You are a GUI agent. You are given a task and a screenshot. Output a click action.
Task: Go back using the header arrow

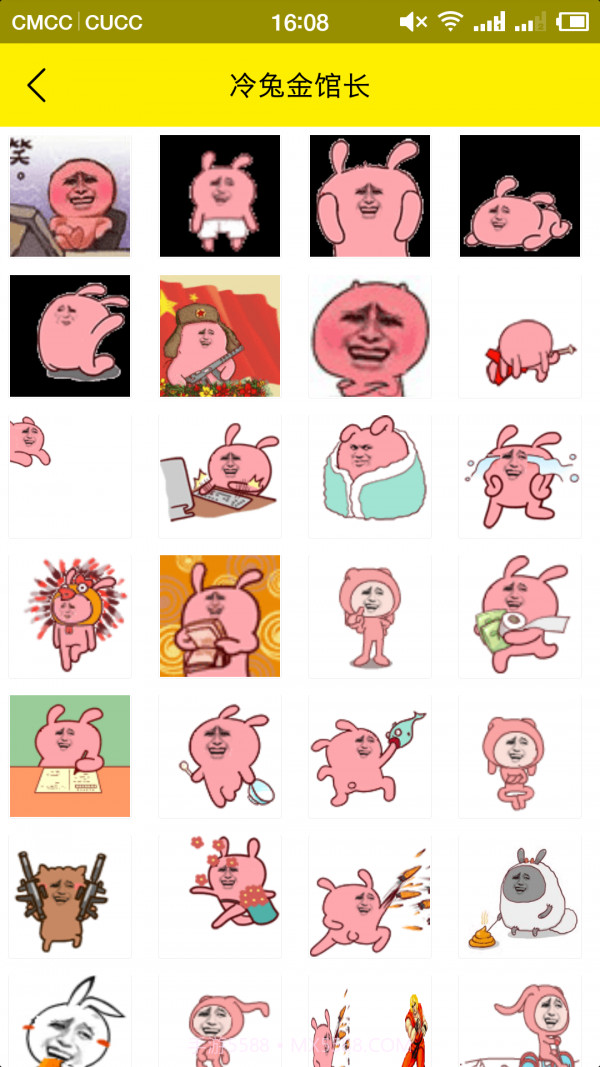point(37,85)
